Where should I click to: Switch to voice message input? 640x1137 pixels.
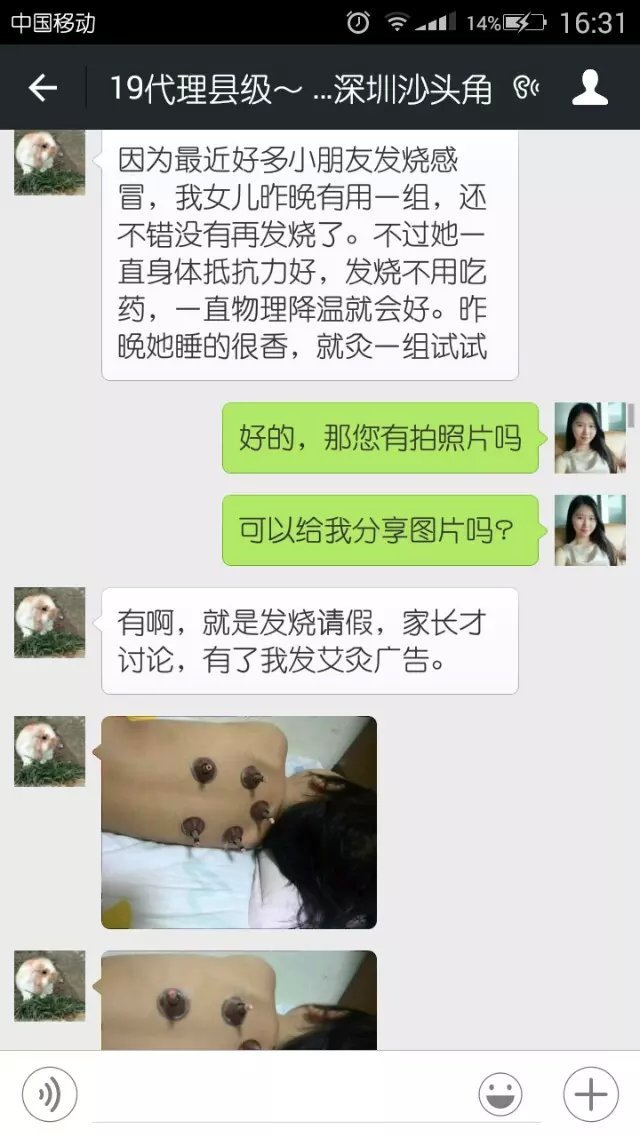49,1094
